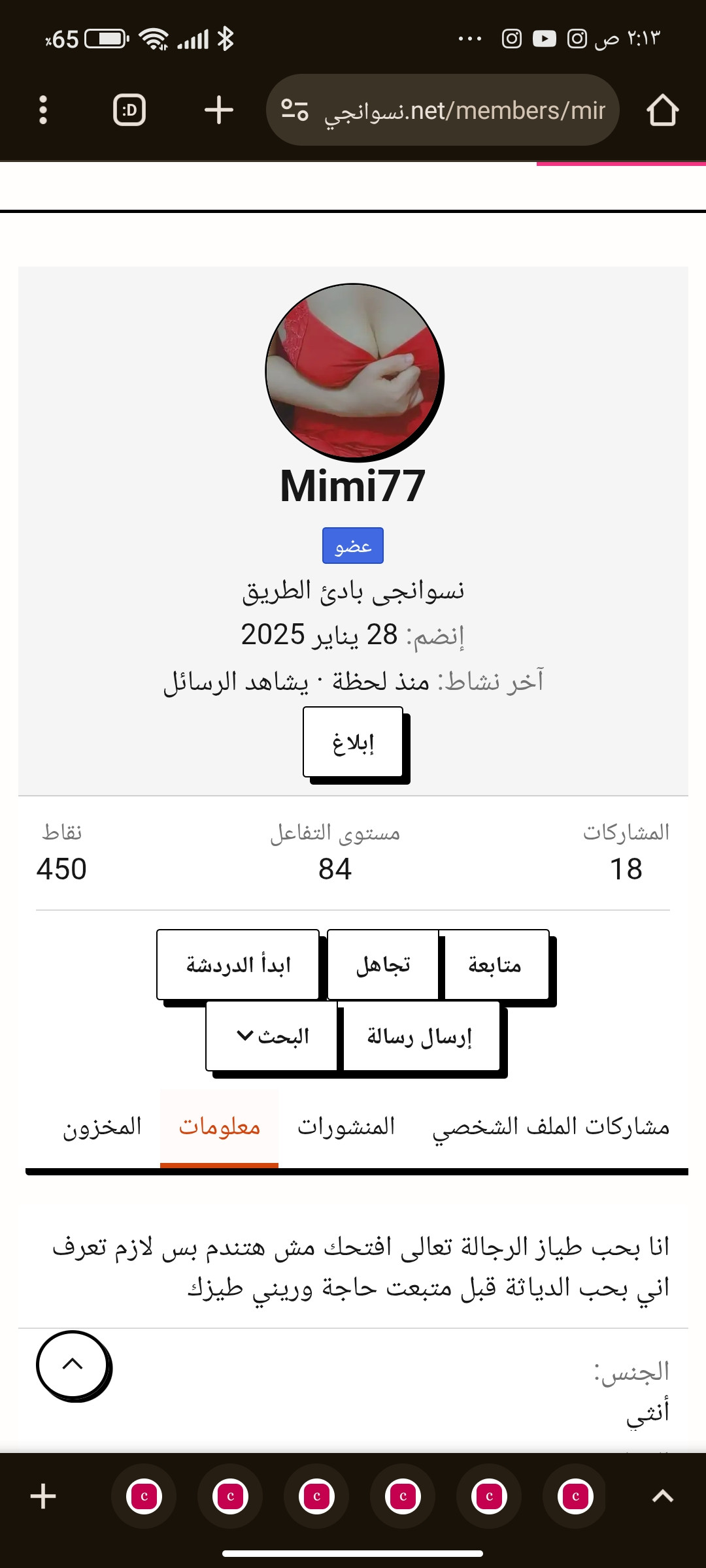Go to the browser home page

[662, 110]
